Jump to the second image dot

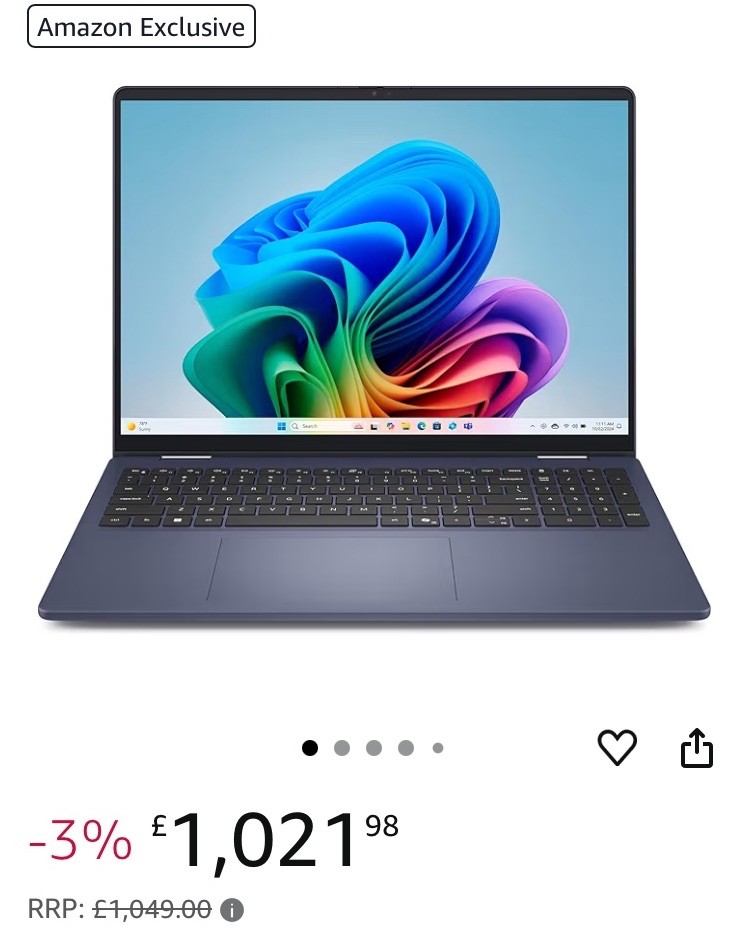point(342,748)
